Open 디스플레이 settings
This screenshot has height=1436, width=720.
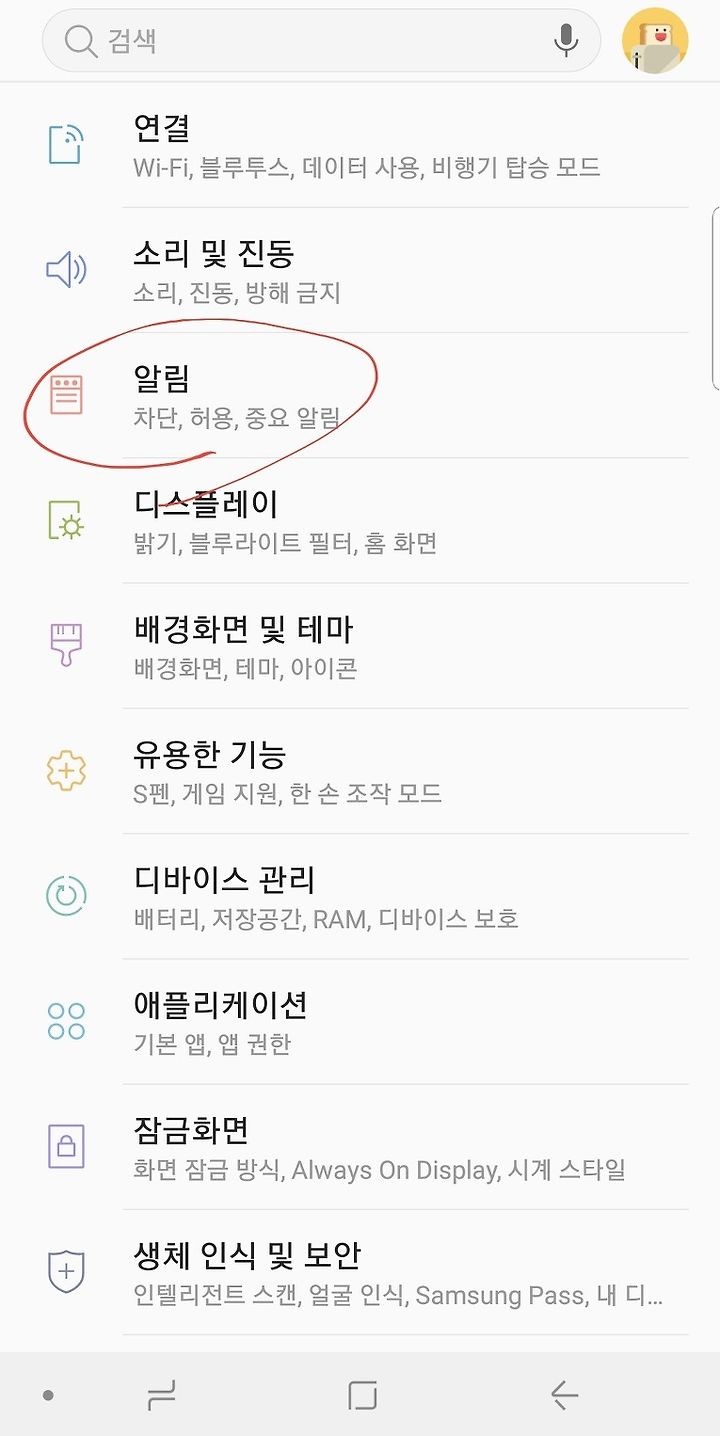click(360, 521)
